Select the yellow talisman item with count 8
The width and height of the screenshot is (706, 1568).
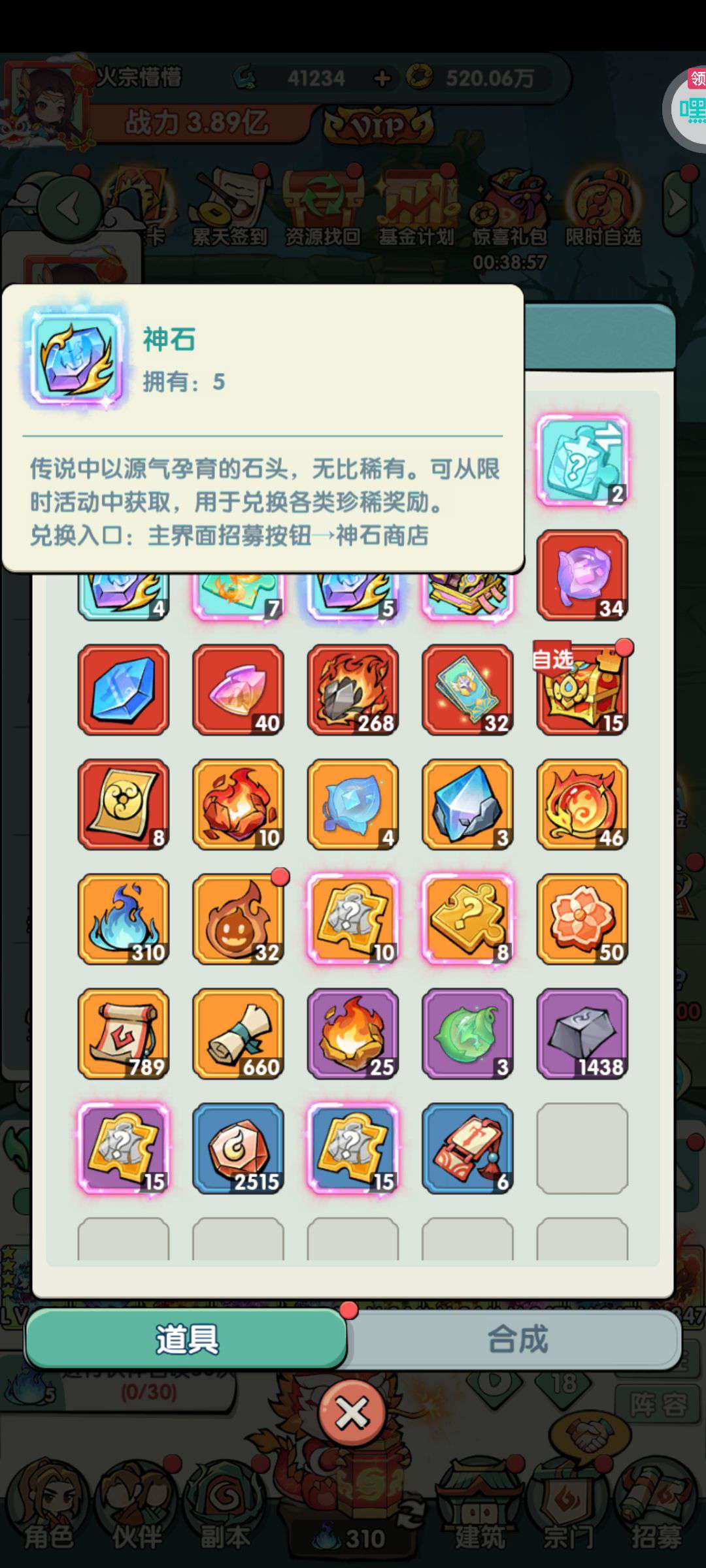[x=124, y=804]
